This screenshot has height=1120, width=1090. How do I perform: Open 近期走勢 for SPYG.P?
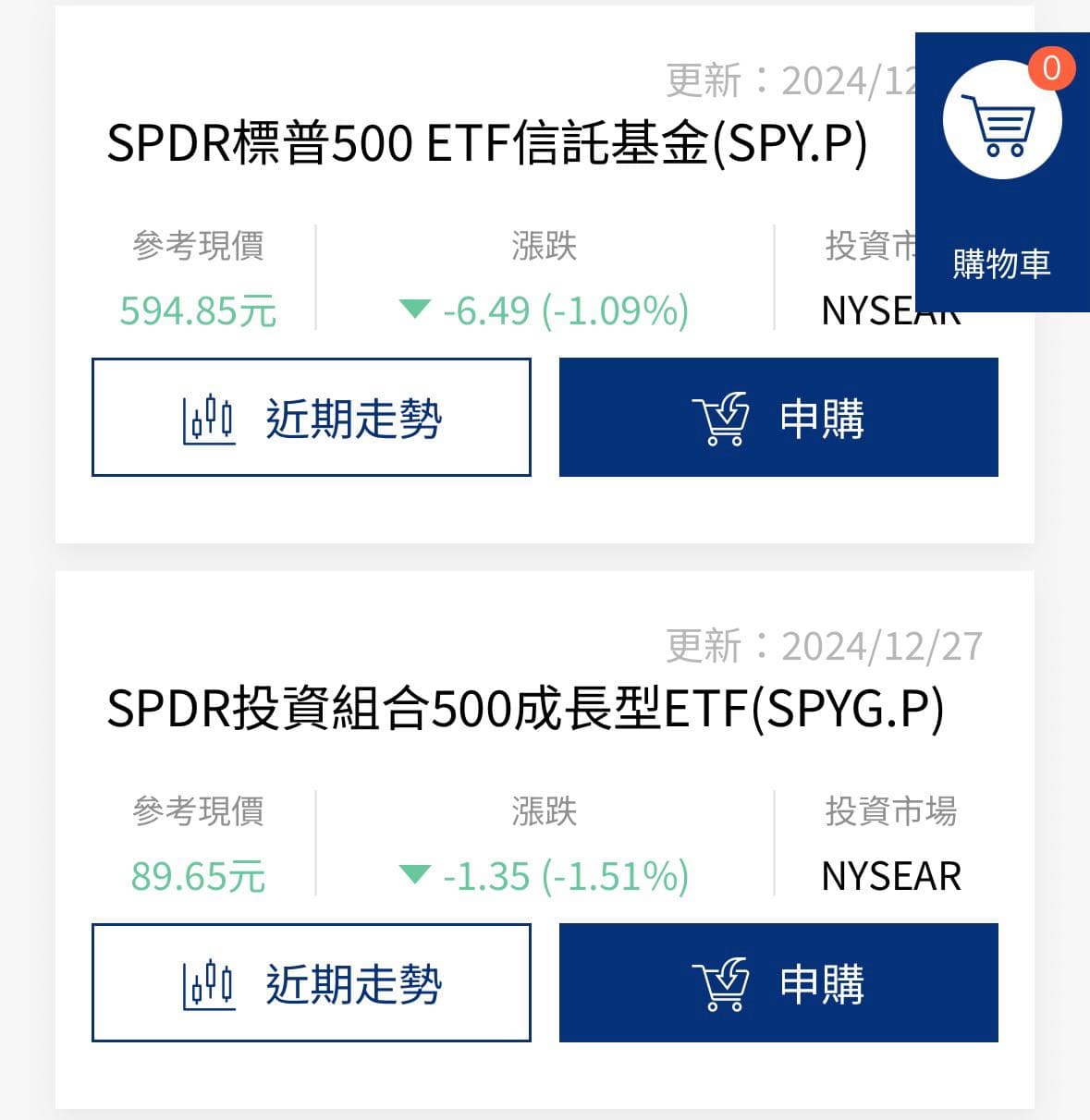coord(312,982)
